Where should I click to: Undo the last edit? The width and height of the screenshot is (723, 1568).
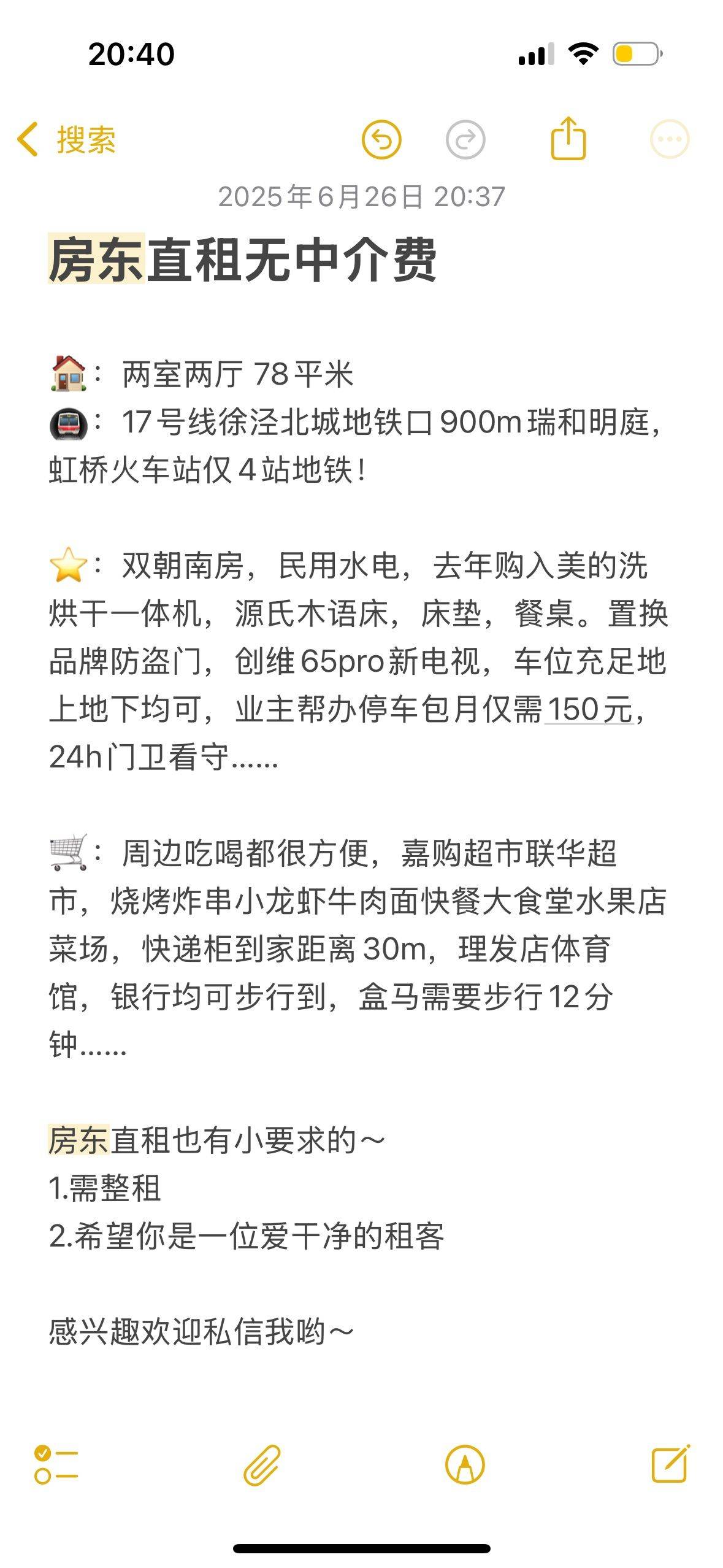click(x=381, y=139)
